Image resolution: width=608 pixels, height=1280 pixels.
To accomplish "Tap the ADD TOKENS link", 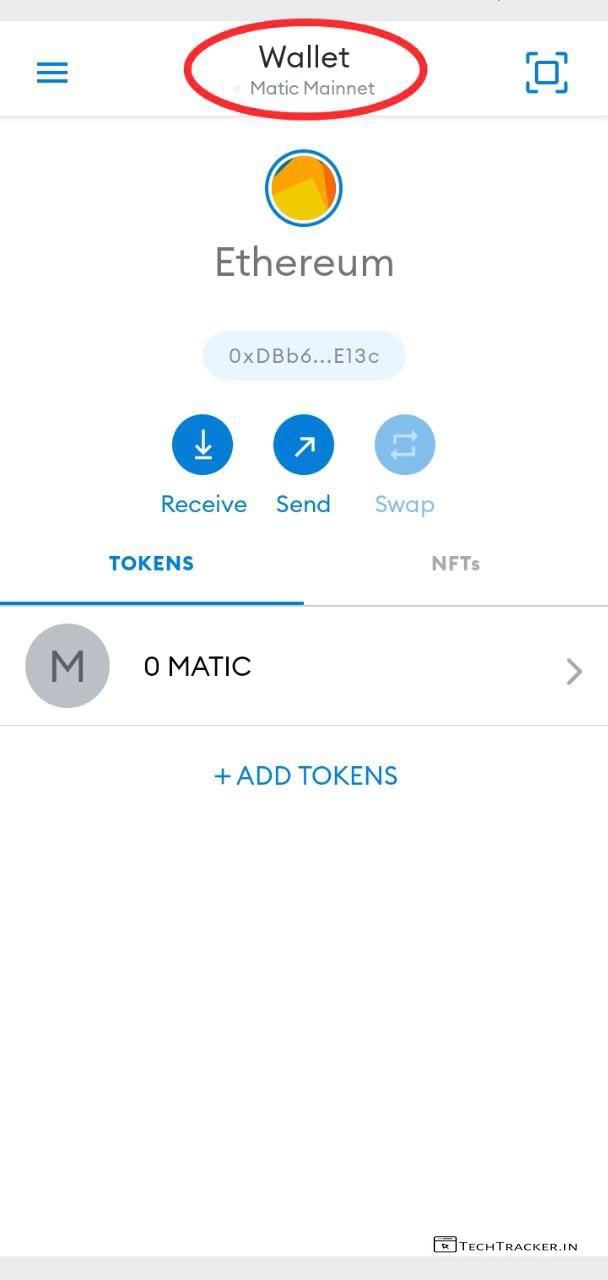I will 305,775.
